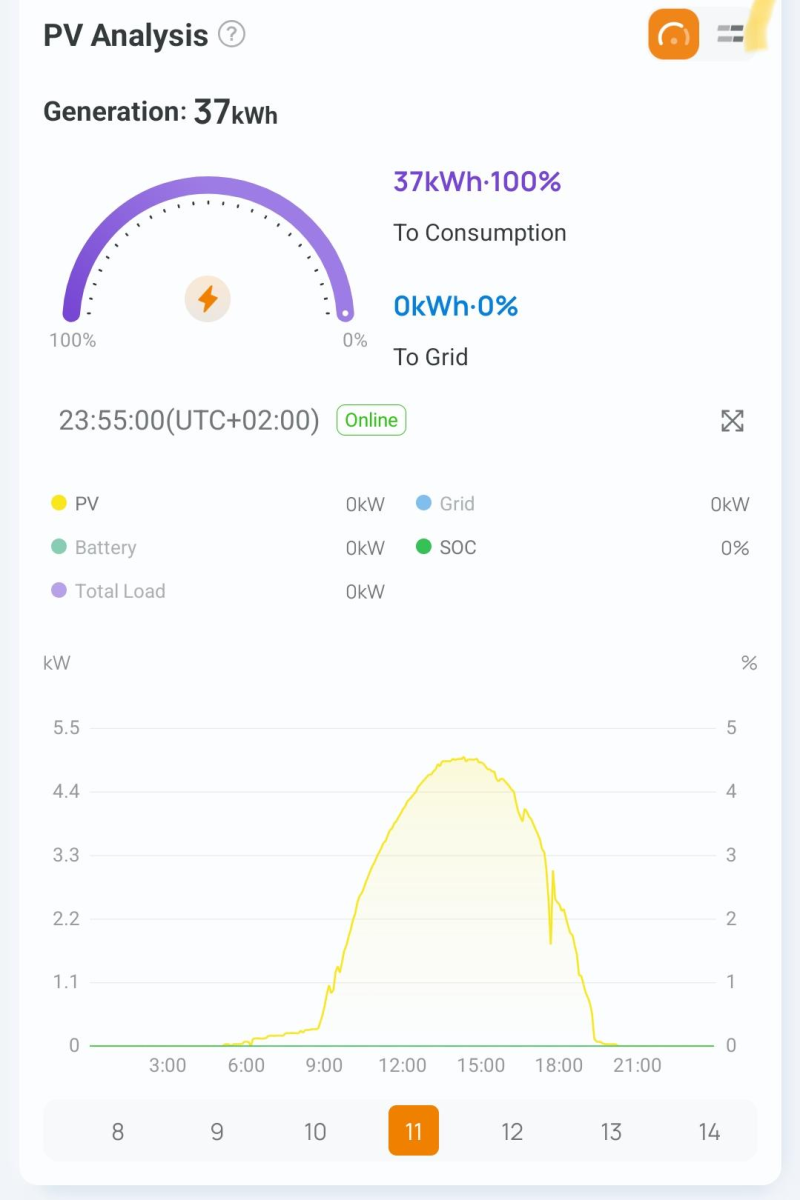Toggle the Grid series in the chart
Image resolution: width=800 pixels, height=1200 pixels.
tap(446, 504)
